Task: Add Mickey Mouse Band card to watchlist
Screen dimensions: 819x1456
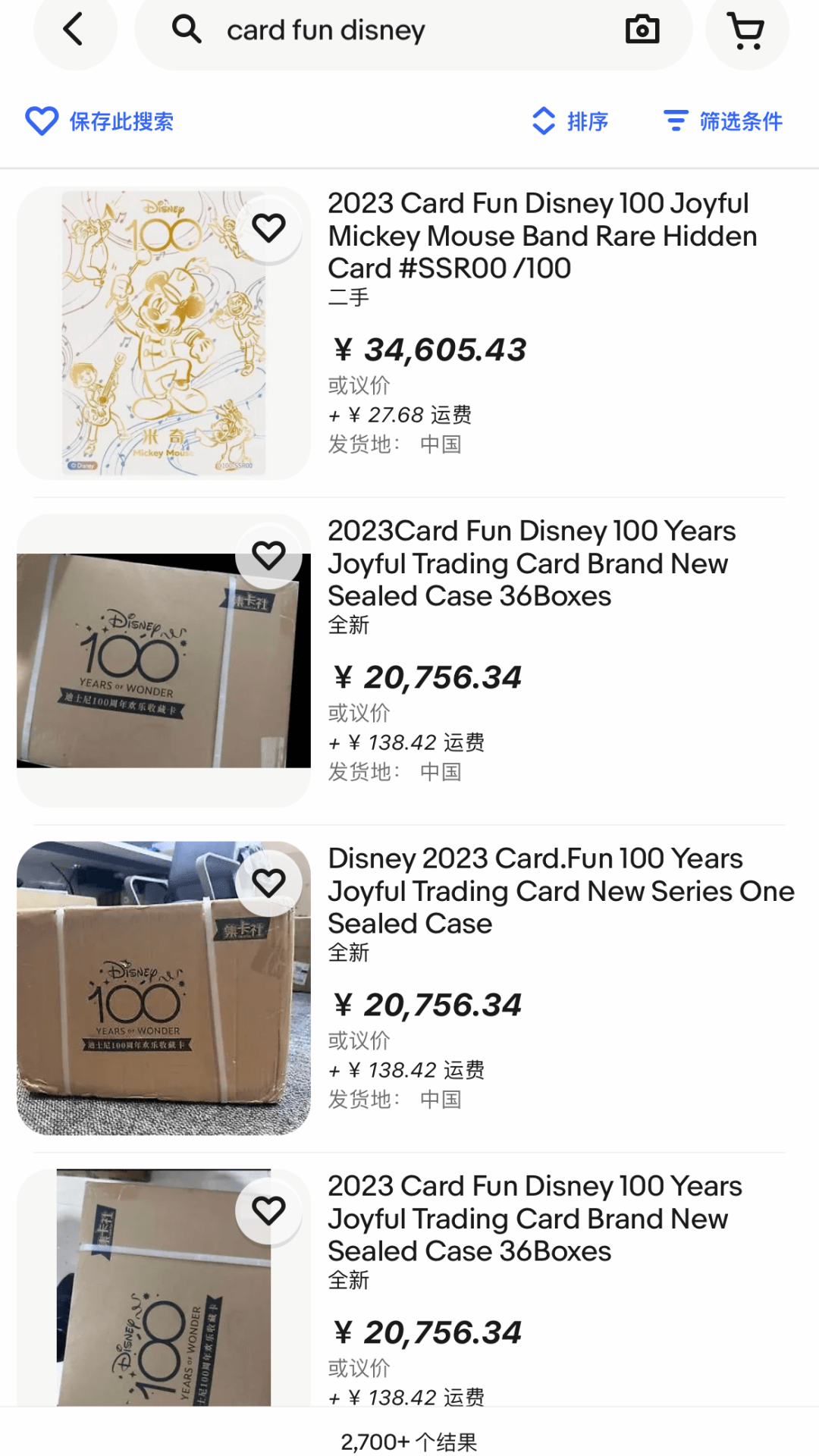Action: [268, 227]
